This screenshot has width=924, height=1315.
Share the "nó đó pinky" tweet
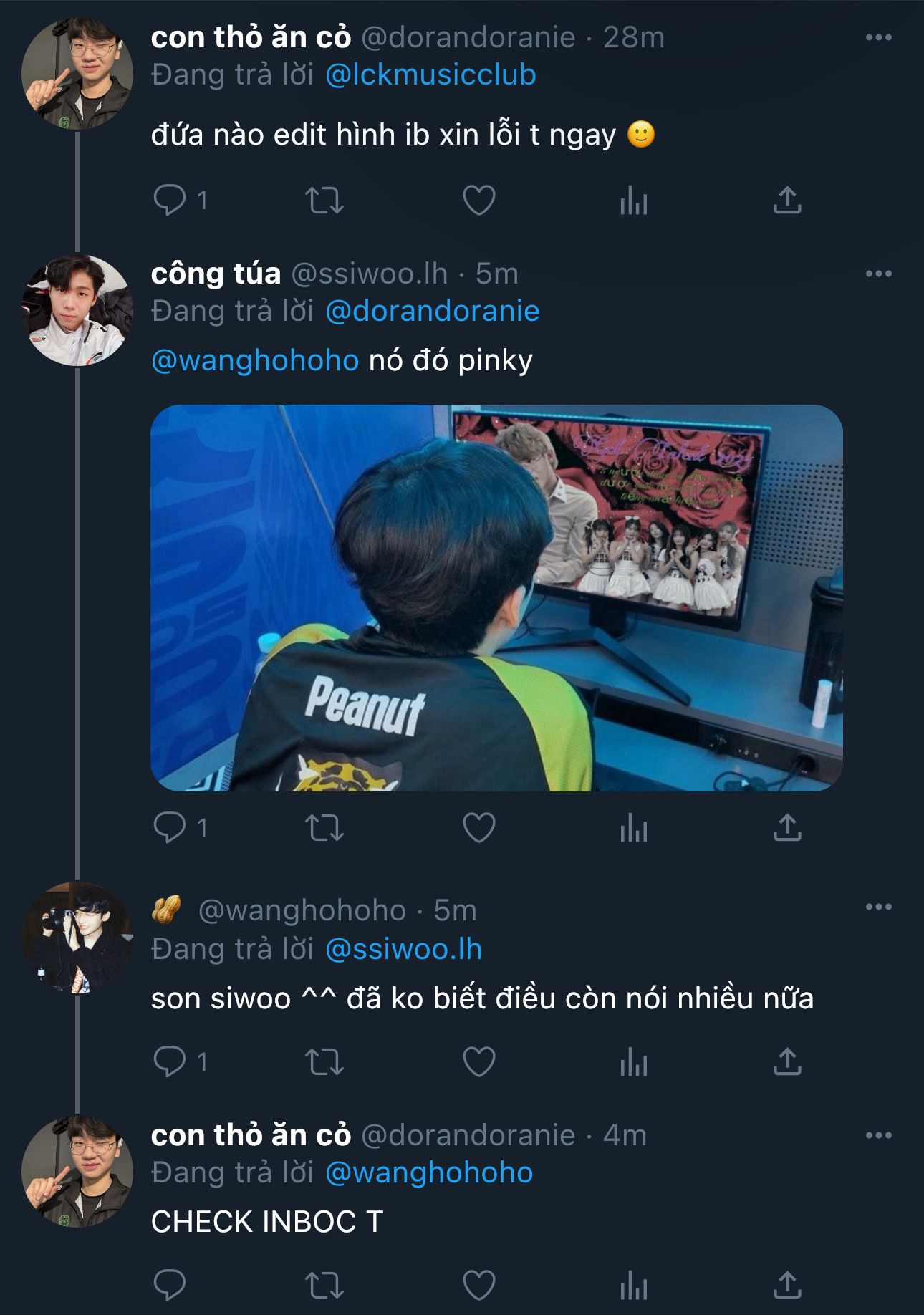tap(787, 827)
